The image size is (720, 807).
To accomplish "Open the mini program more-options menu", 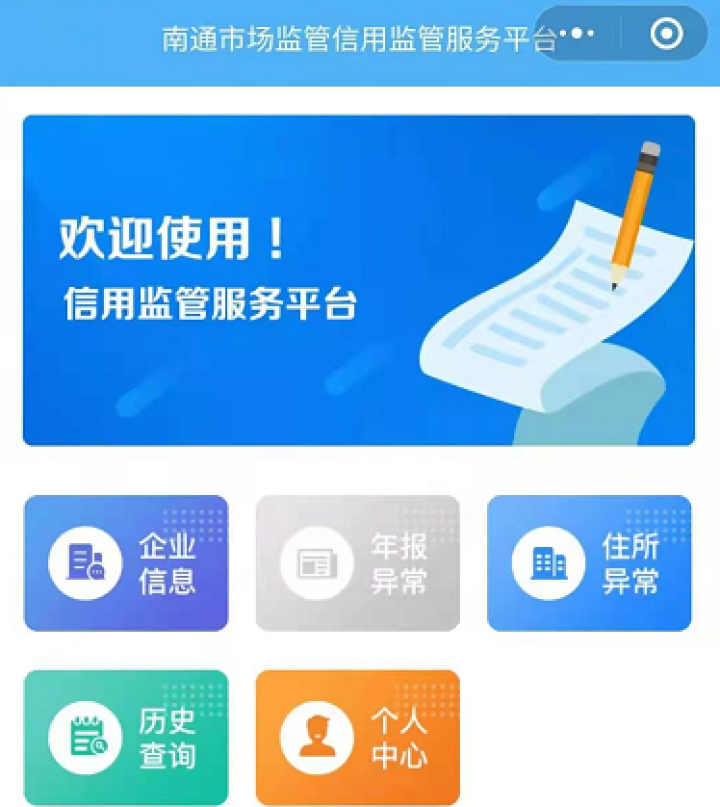I will (577, 34).
